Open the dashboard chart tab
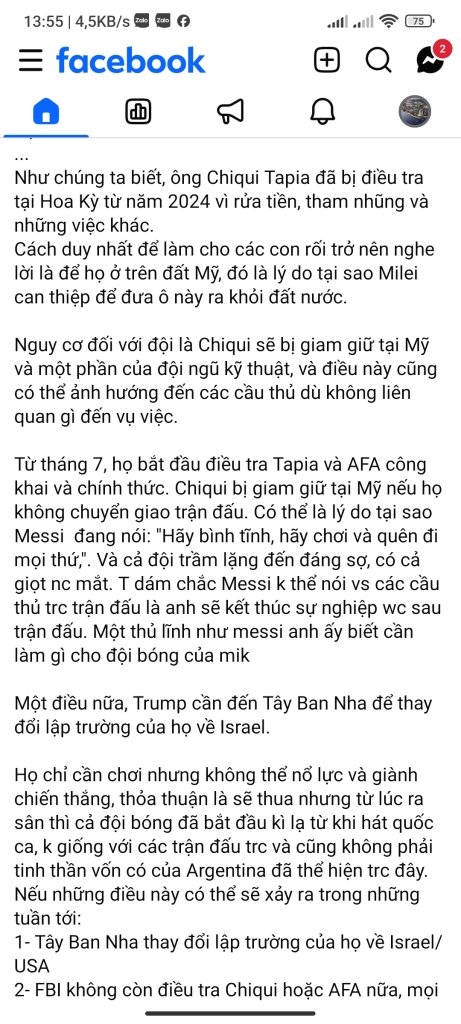The height and width of the screenshot is (1024, 461). 138,112
